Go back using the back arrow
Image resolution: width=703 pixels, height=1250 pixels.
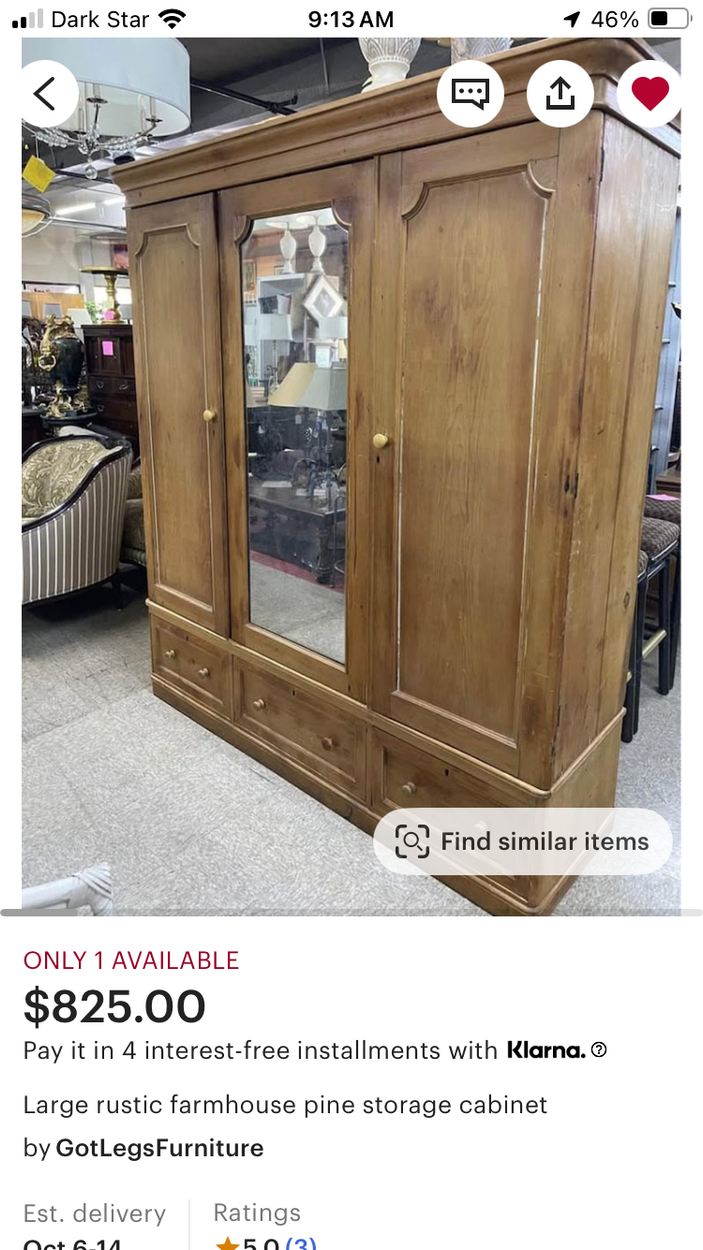(46, 94)
